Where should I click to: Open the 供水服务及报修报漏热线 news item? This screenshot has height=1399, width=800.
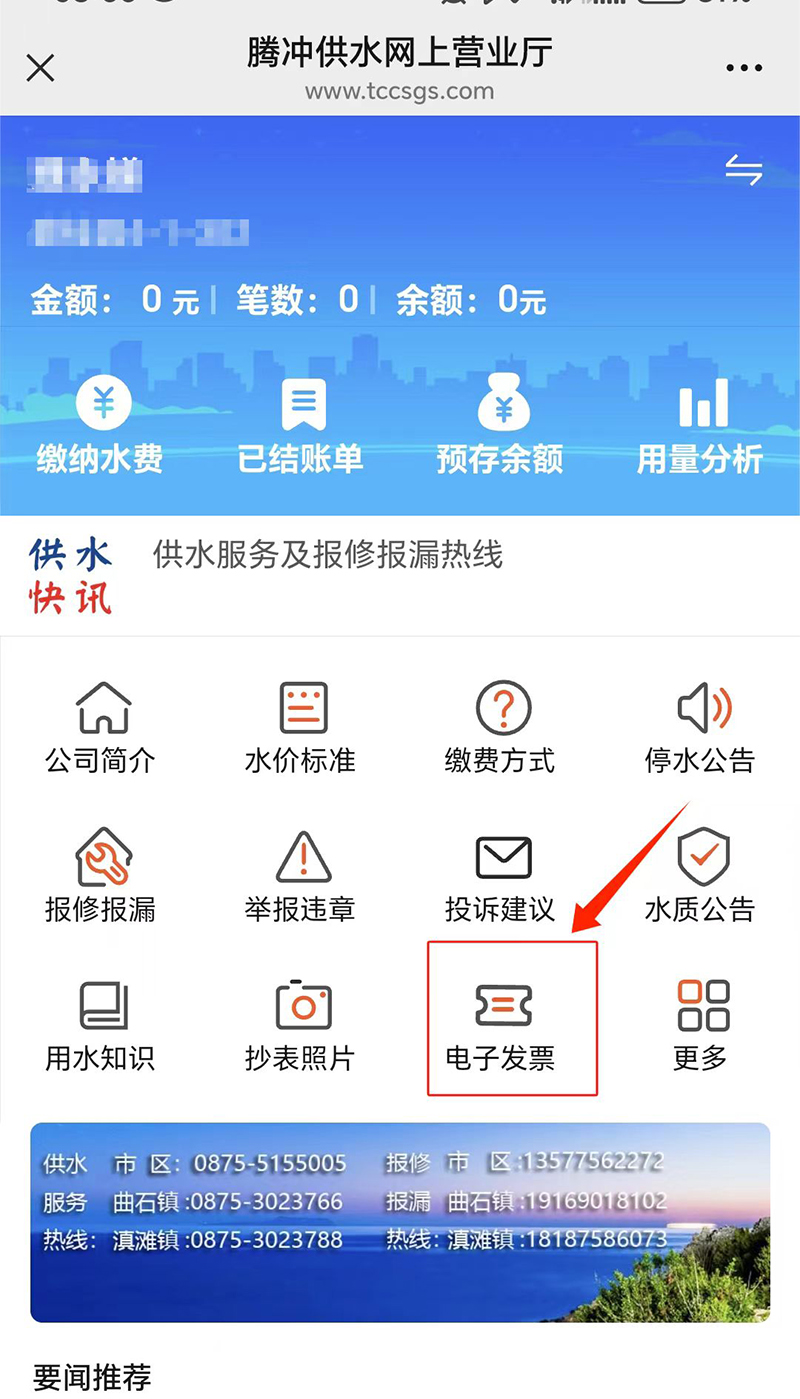(x=328, y=555)
